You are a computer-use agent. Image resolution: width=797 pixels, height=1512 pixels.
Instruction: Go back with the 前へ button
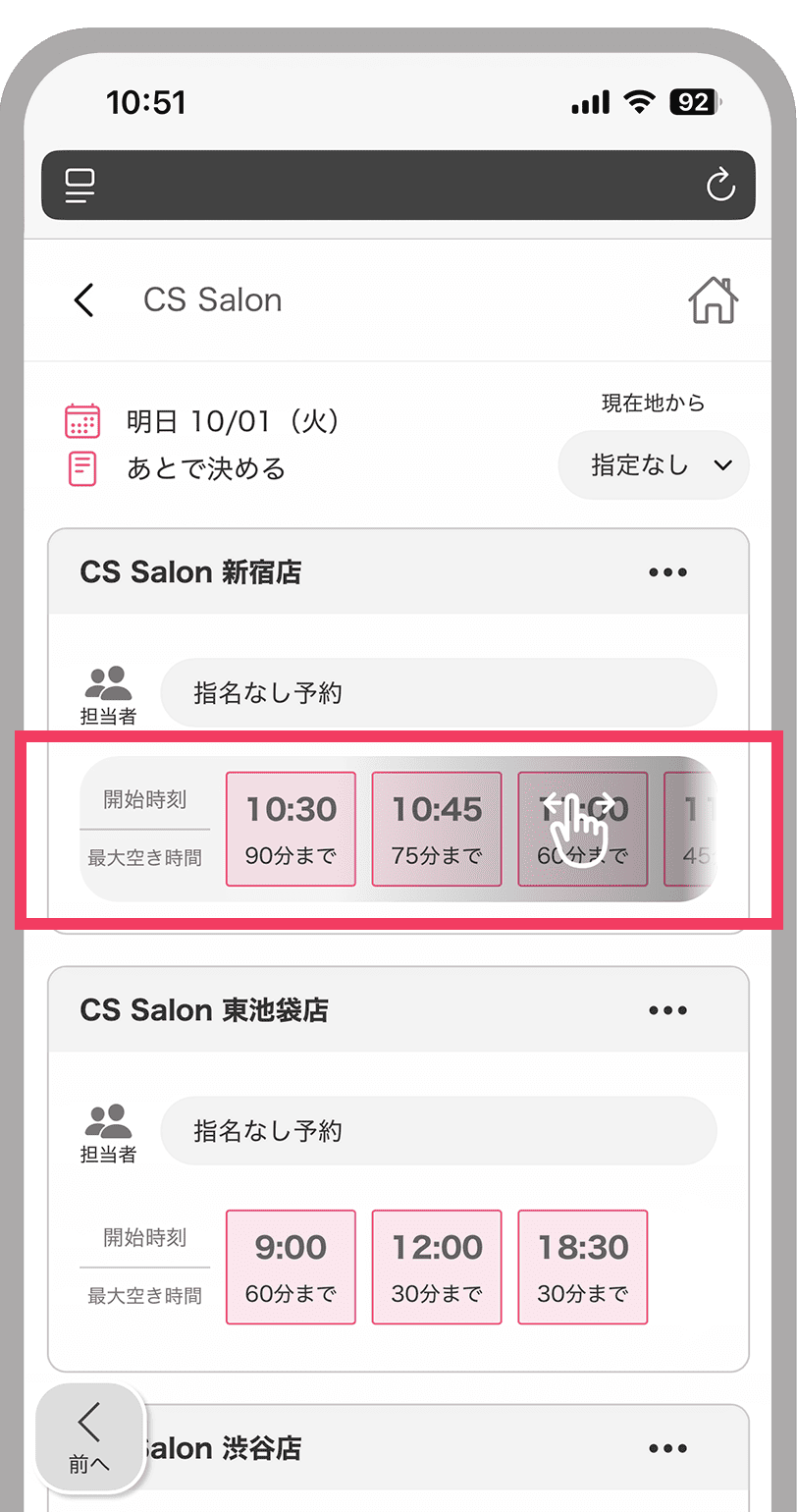89,1438
